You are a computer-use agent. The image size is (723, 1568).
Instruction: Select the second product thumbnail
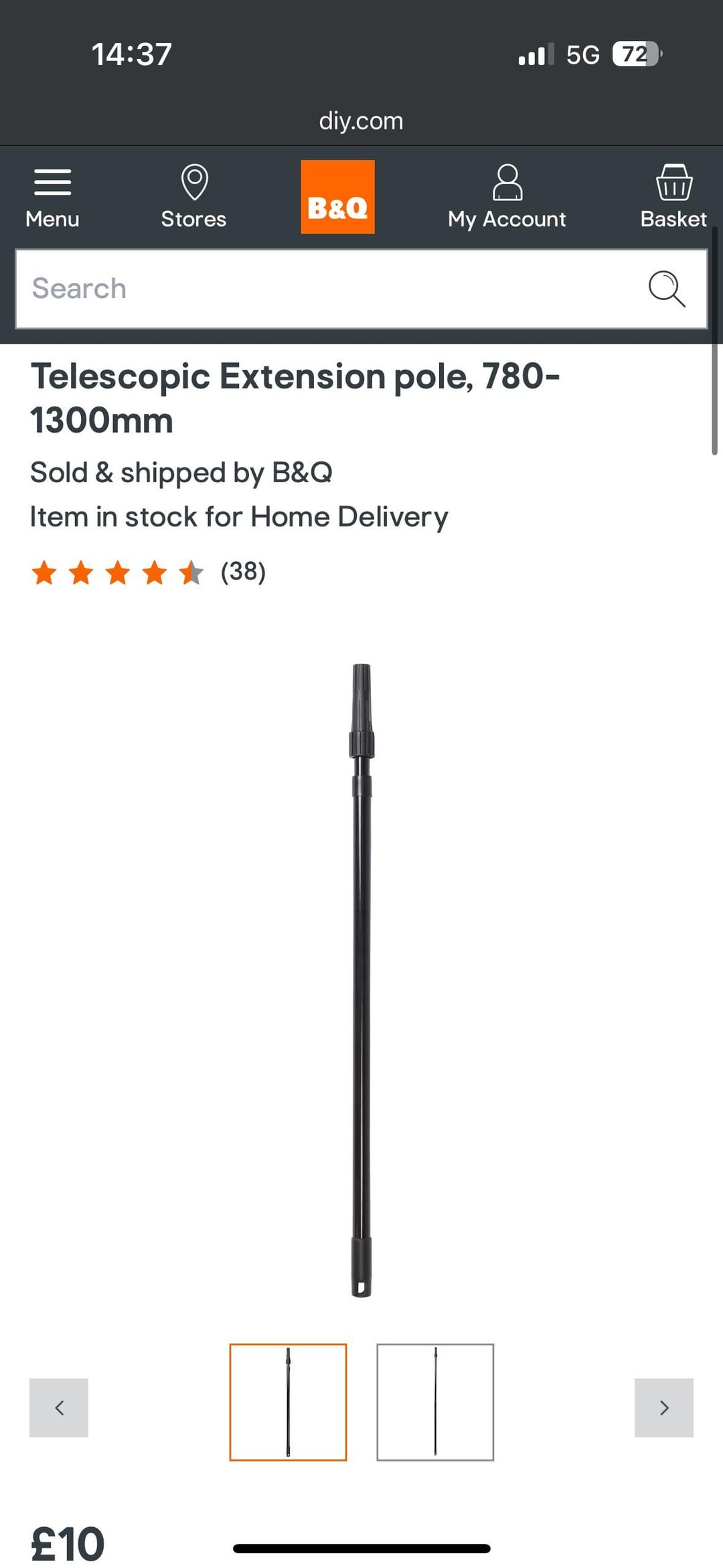click(x=435, y=1402)
